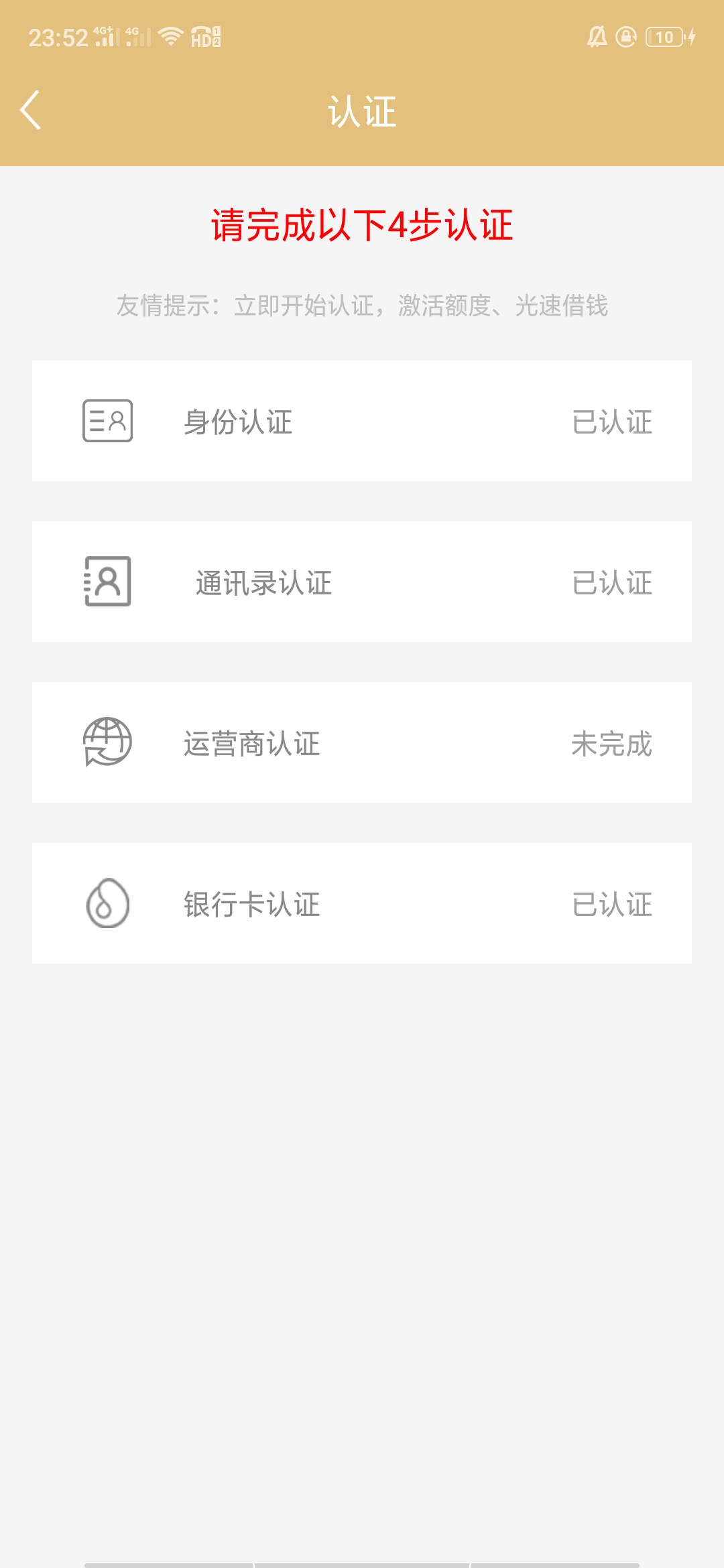Screen dimensions: 724x1568
Task: Open the 通讯录认证 row
Action: 362,582
